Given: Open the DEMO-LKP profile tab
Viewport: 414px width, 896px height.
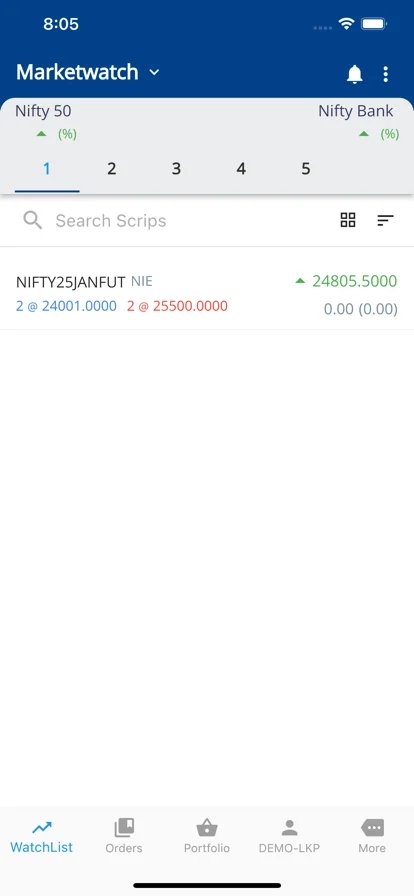Looking at the screenshot, I should (289, 835).
